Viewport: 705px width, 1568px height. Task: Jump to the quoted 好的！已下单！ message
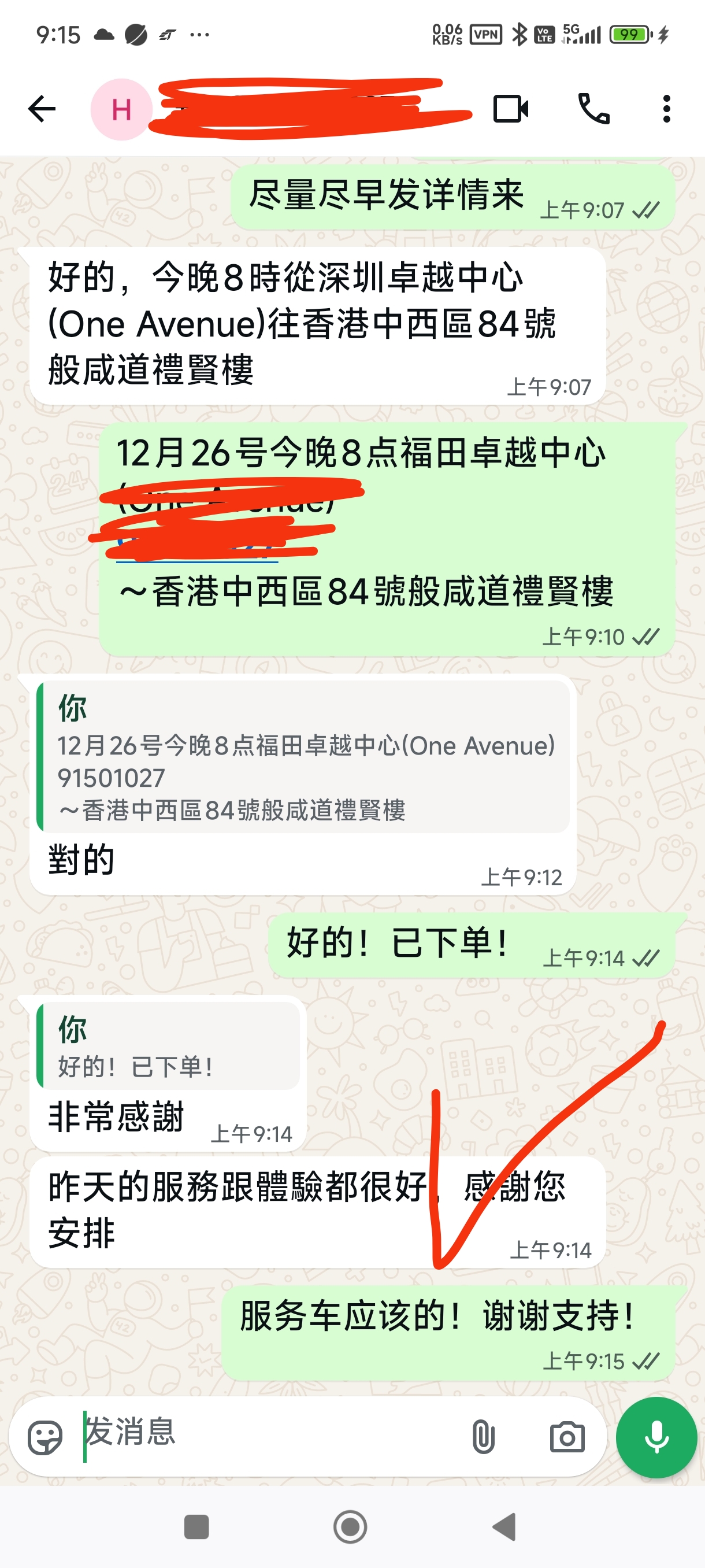168,1046
